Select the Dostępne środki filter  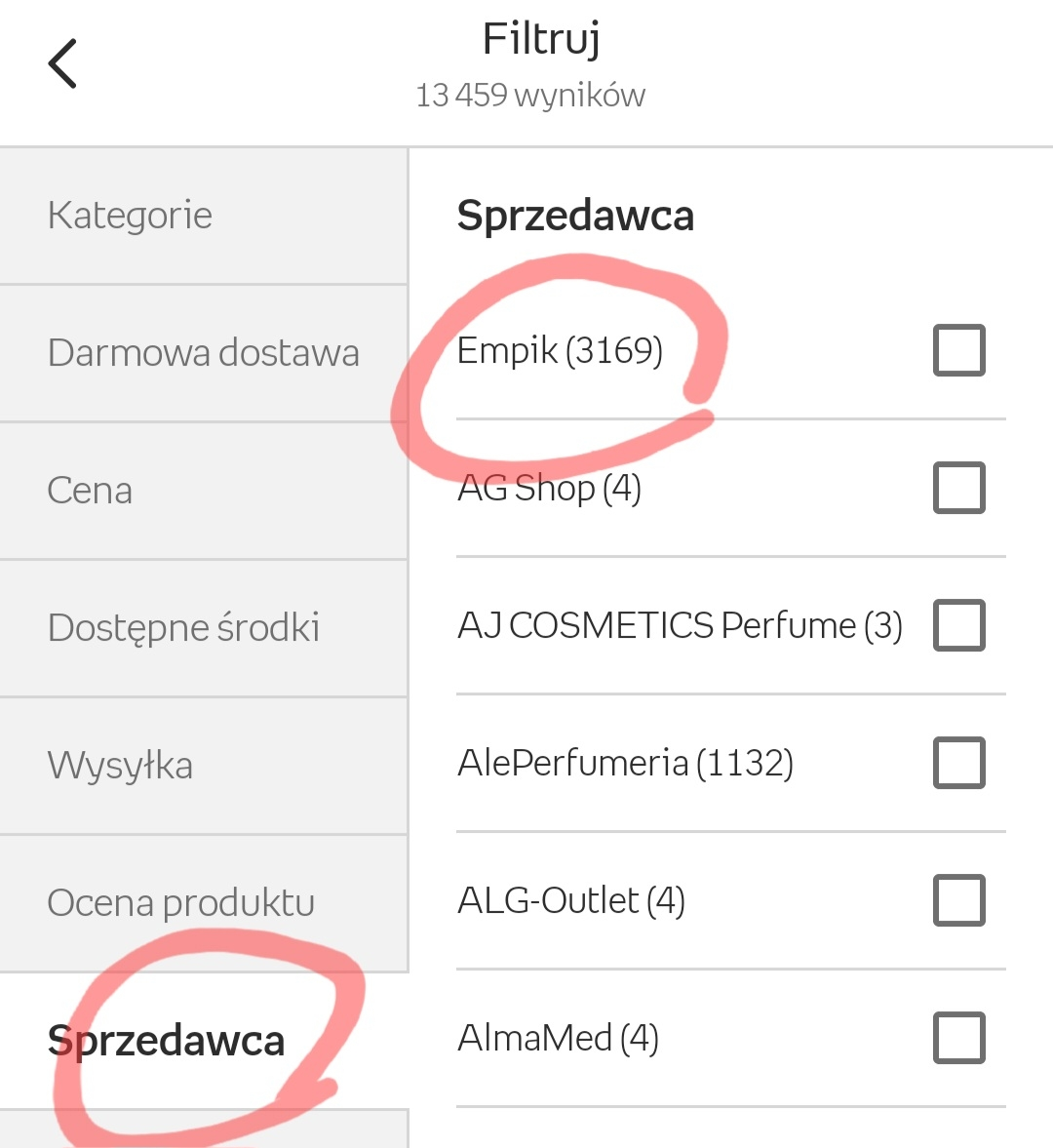[x=204, y=628]
